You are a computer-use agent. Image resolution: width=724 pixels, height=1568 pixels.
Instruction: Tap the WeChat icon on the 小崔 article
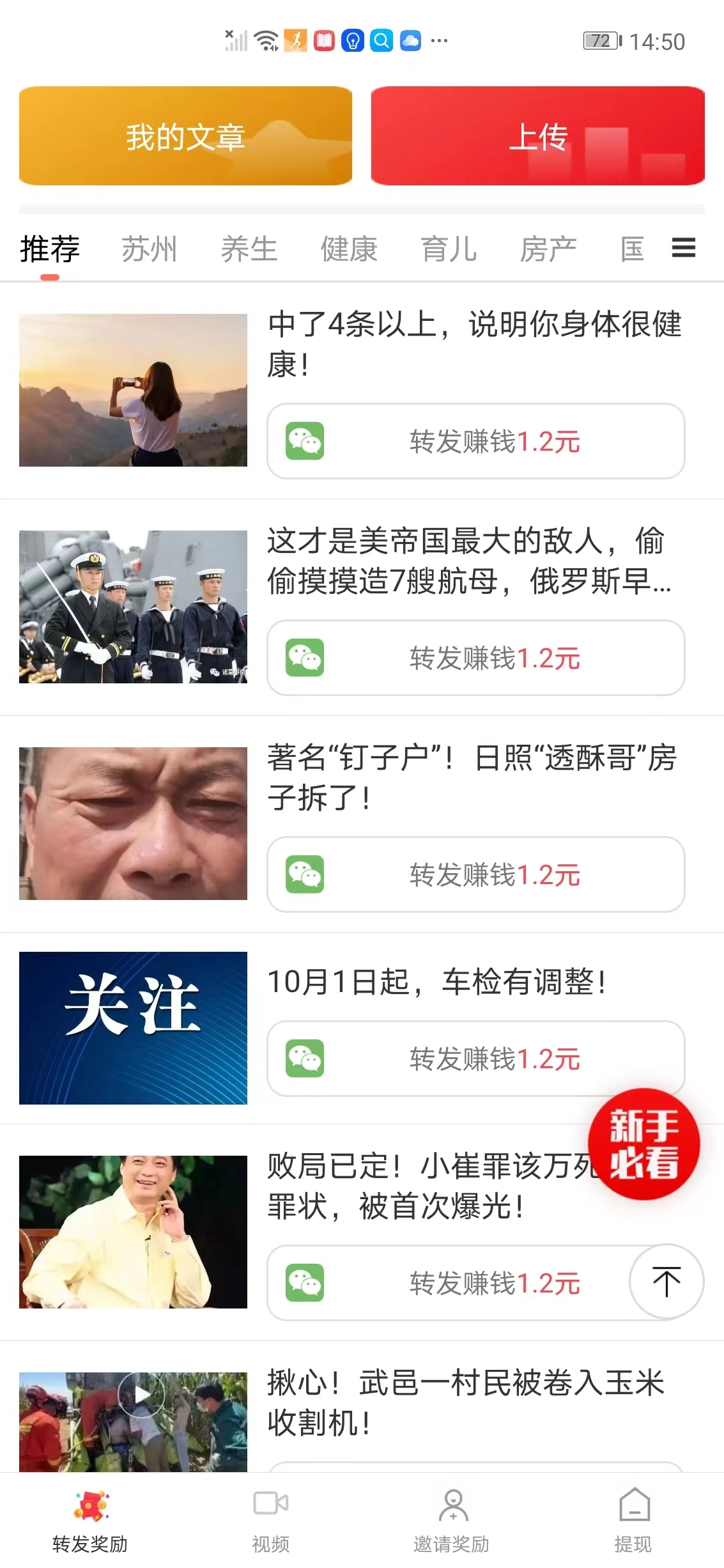coord(305,1282)
